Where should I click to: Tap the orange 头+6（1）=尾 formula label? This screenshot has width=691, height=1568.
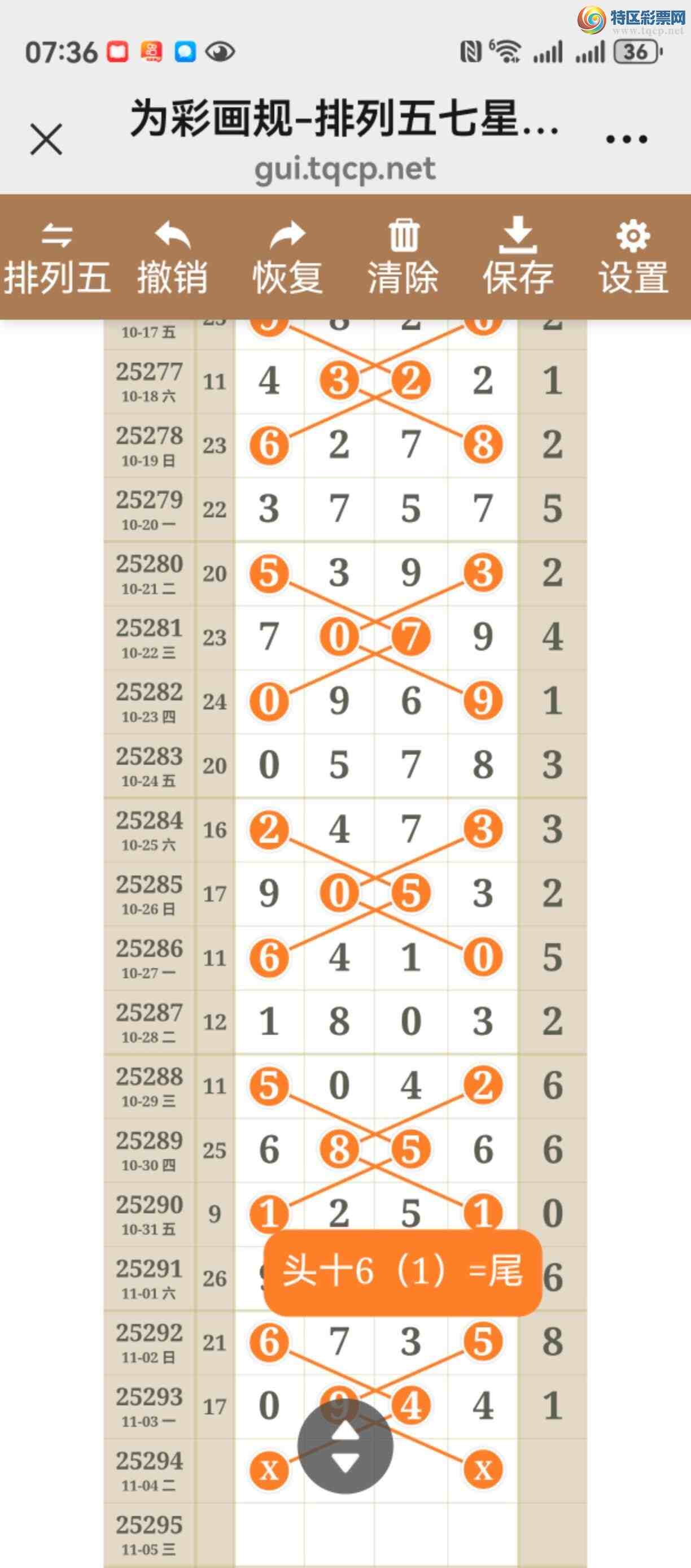click(x=402, y=1271)
